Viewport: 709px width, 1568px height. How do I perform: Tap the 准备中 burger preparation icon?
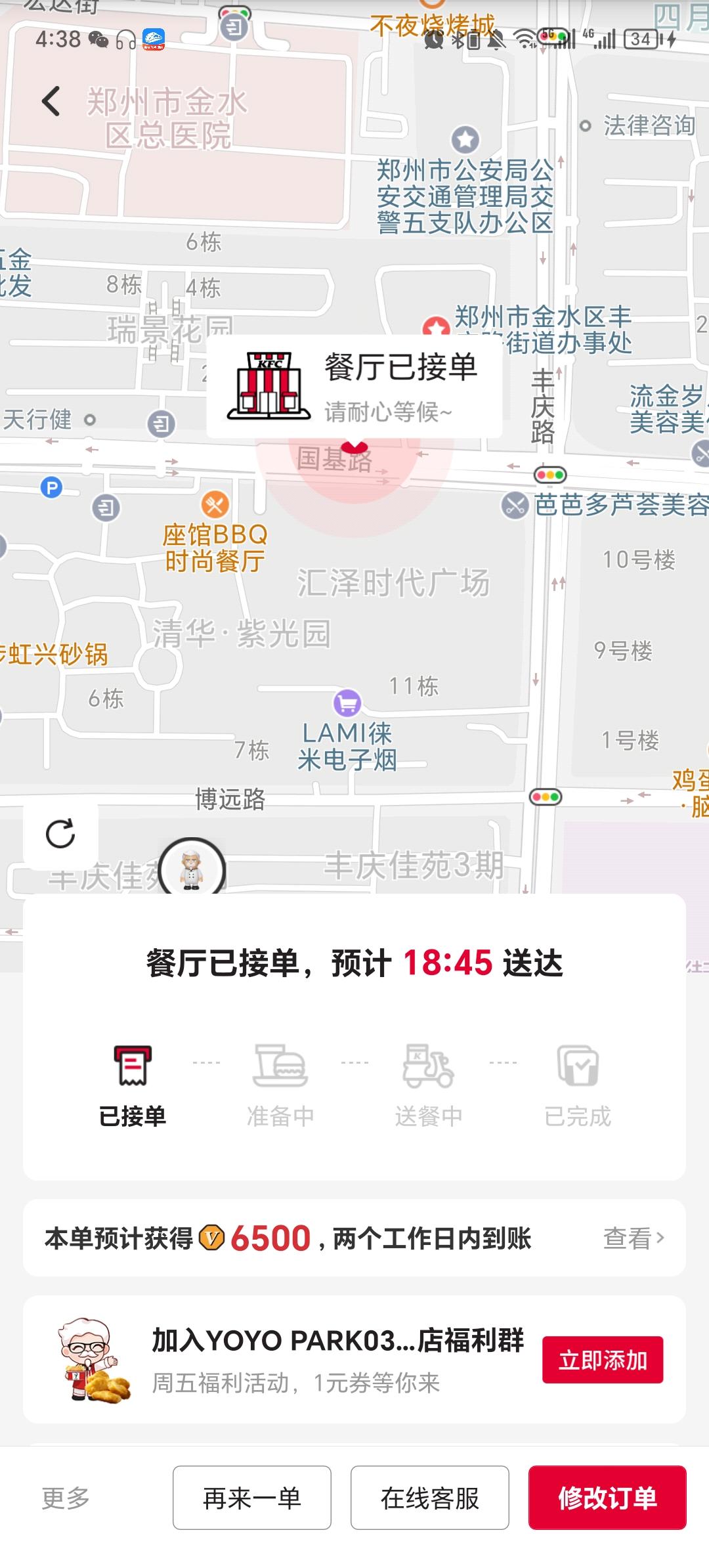[281, 1065]
